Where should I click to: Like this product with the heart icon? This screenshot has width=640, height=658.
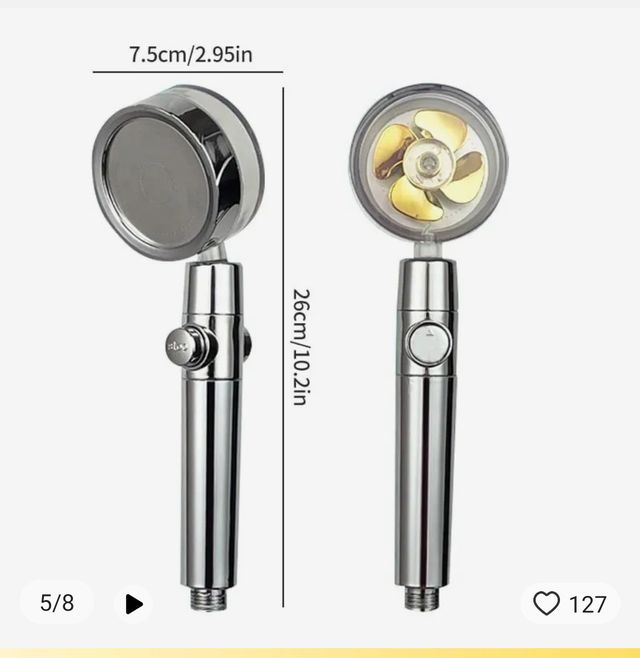(546, 604)
